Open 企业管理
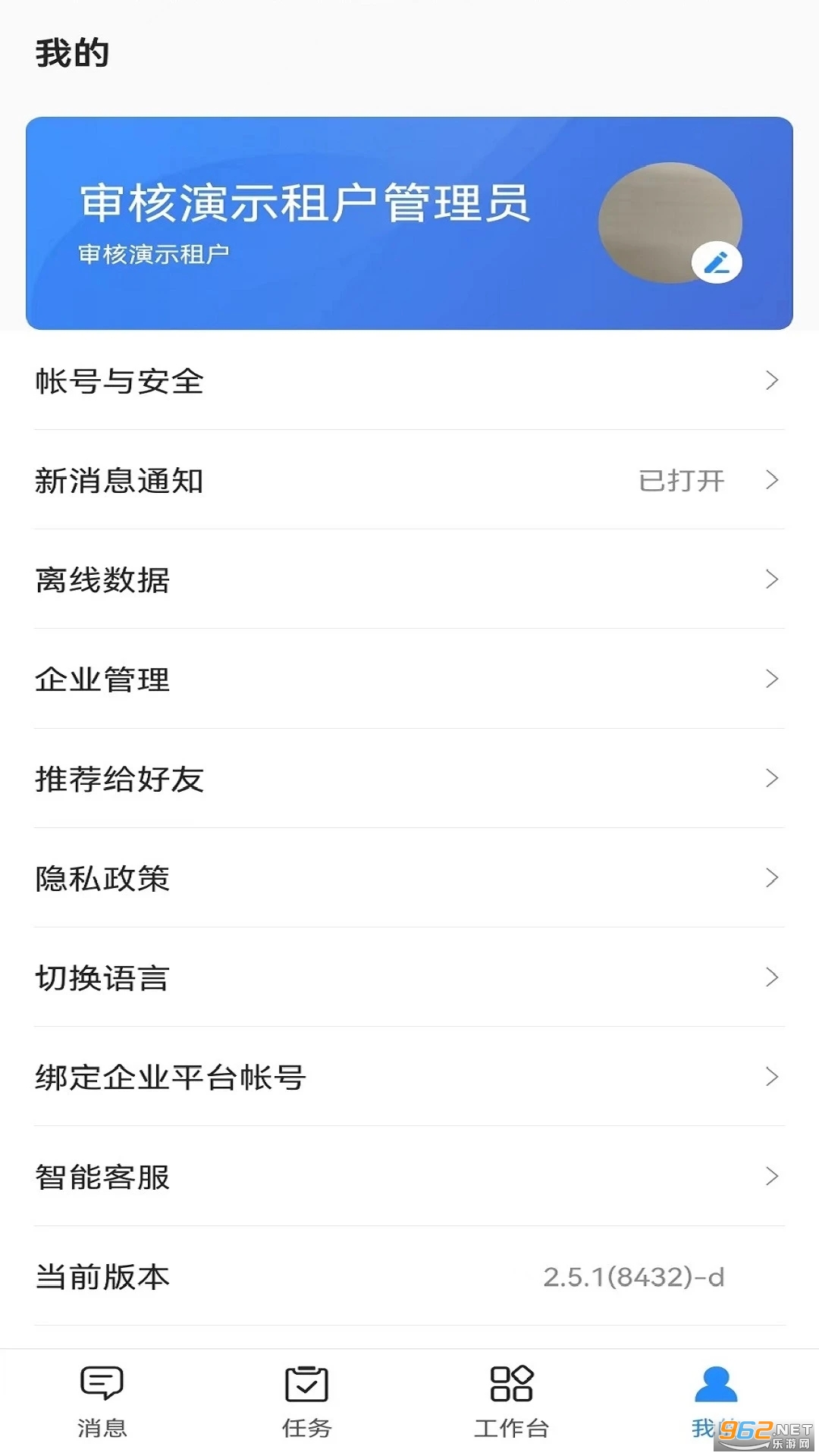 (x=409, y=679)
